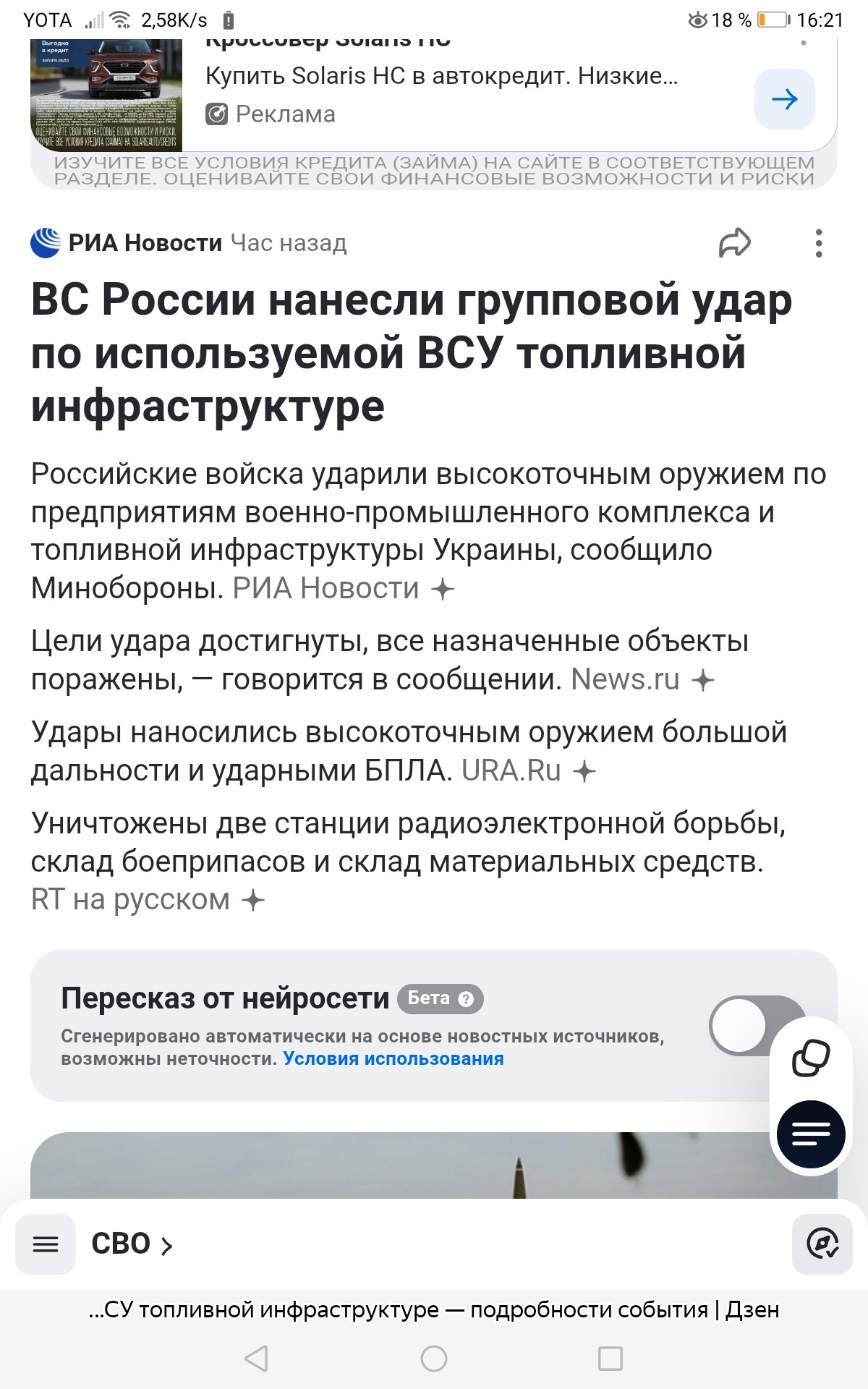The width and height of the screenshot is (868, 1389).
Task: Enable the neural network summary toggle
Action: pos(757,1025)
